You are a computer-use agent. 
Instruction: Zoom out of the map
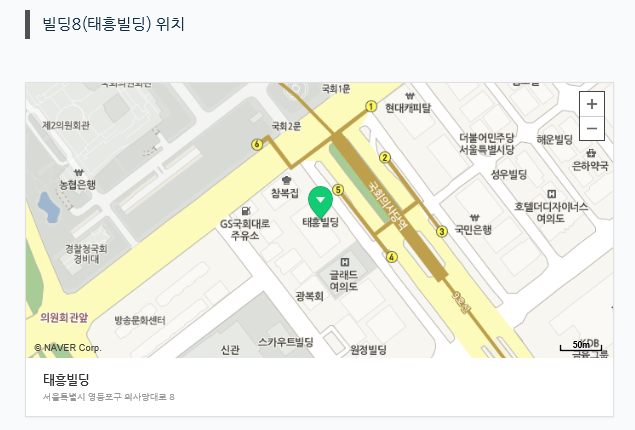[592, 128]
